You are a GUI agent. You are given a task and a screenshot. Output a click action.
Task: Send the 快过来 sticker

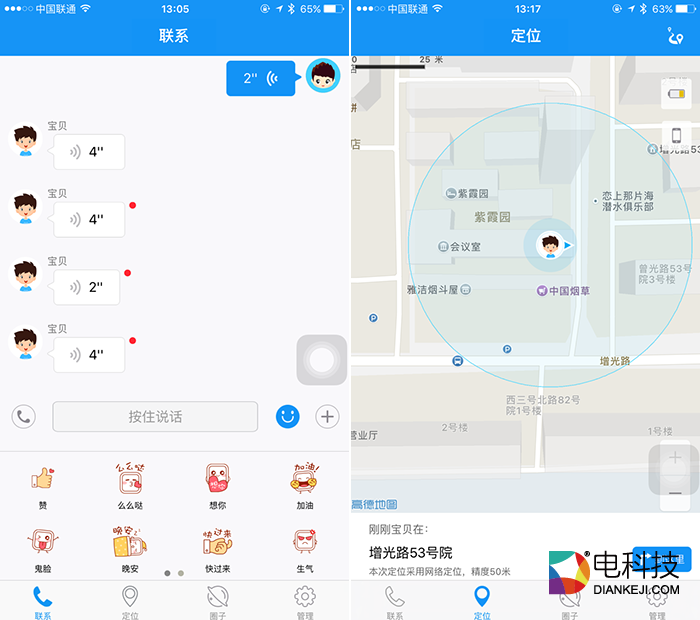point(217,546)
